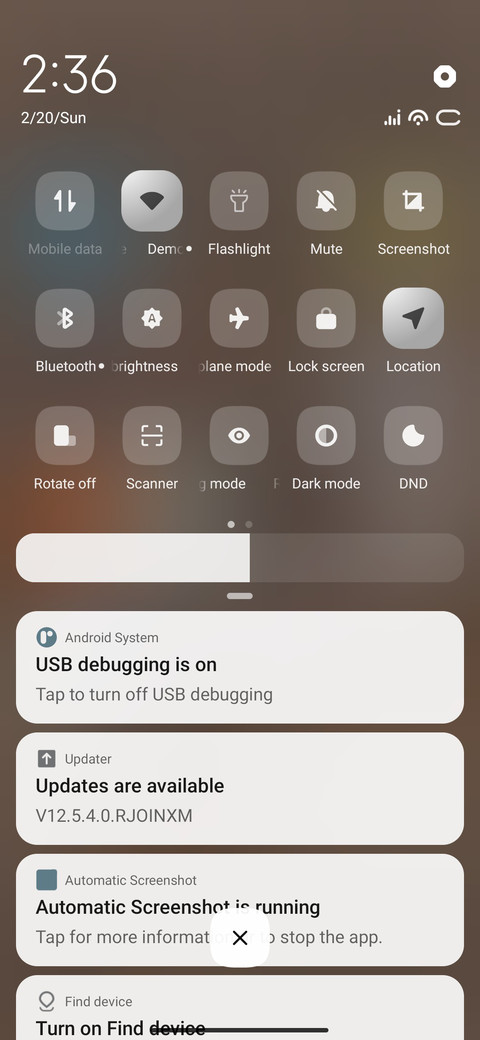The height and width of the screenshot is (1040, 480).
Task: Turn on the Flashlight
Action: [x=239, y=201]
